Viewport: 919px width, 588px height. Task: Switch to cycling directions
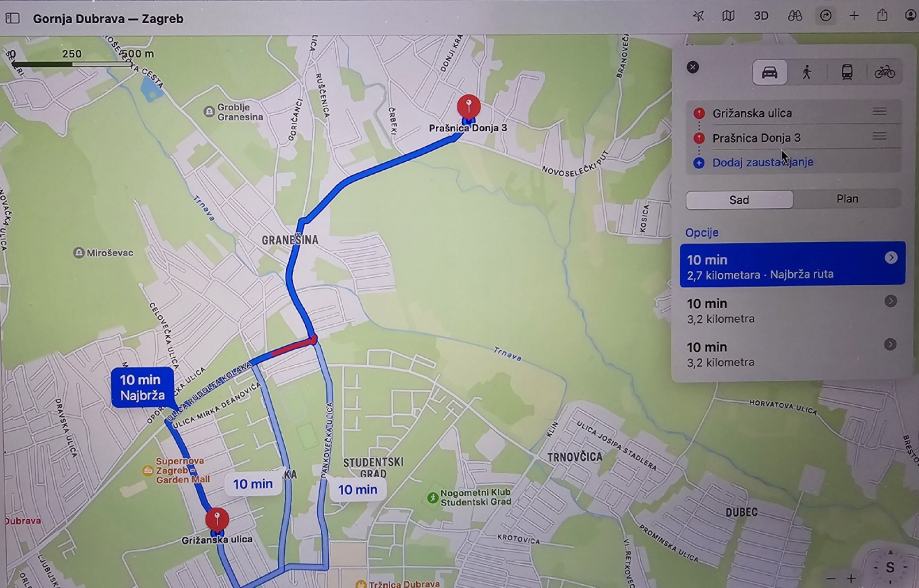click(884, 72)
